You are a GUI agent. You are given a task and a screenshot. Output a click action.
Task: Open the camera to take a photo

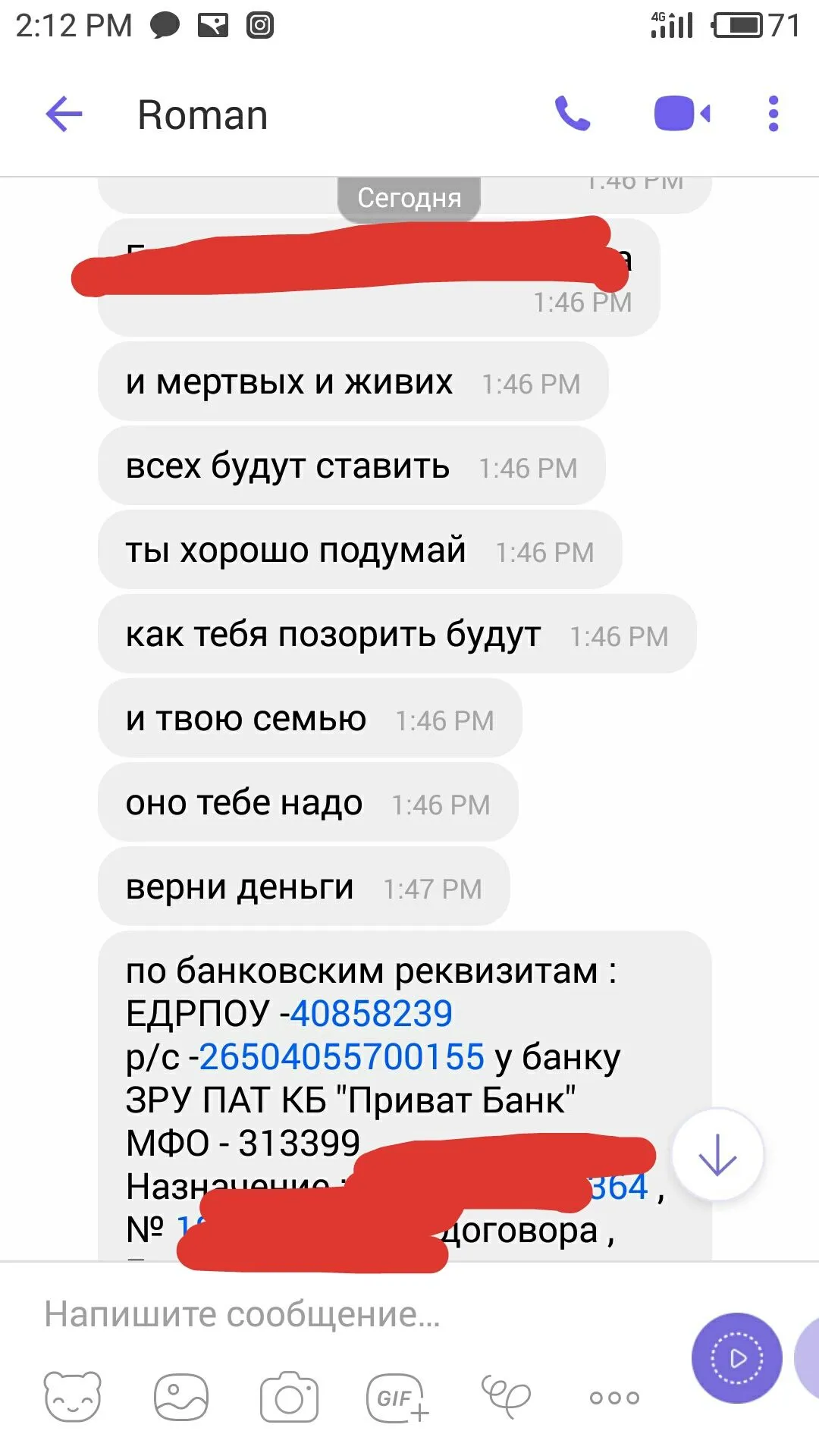(289, 1397)
